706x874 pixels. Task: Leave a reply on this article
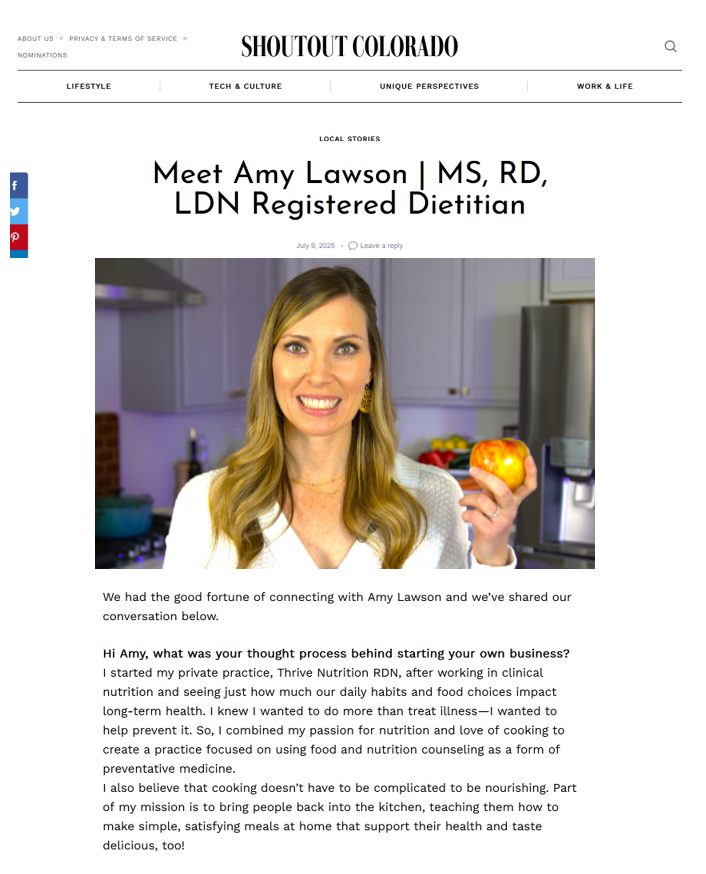(381, 246)
